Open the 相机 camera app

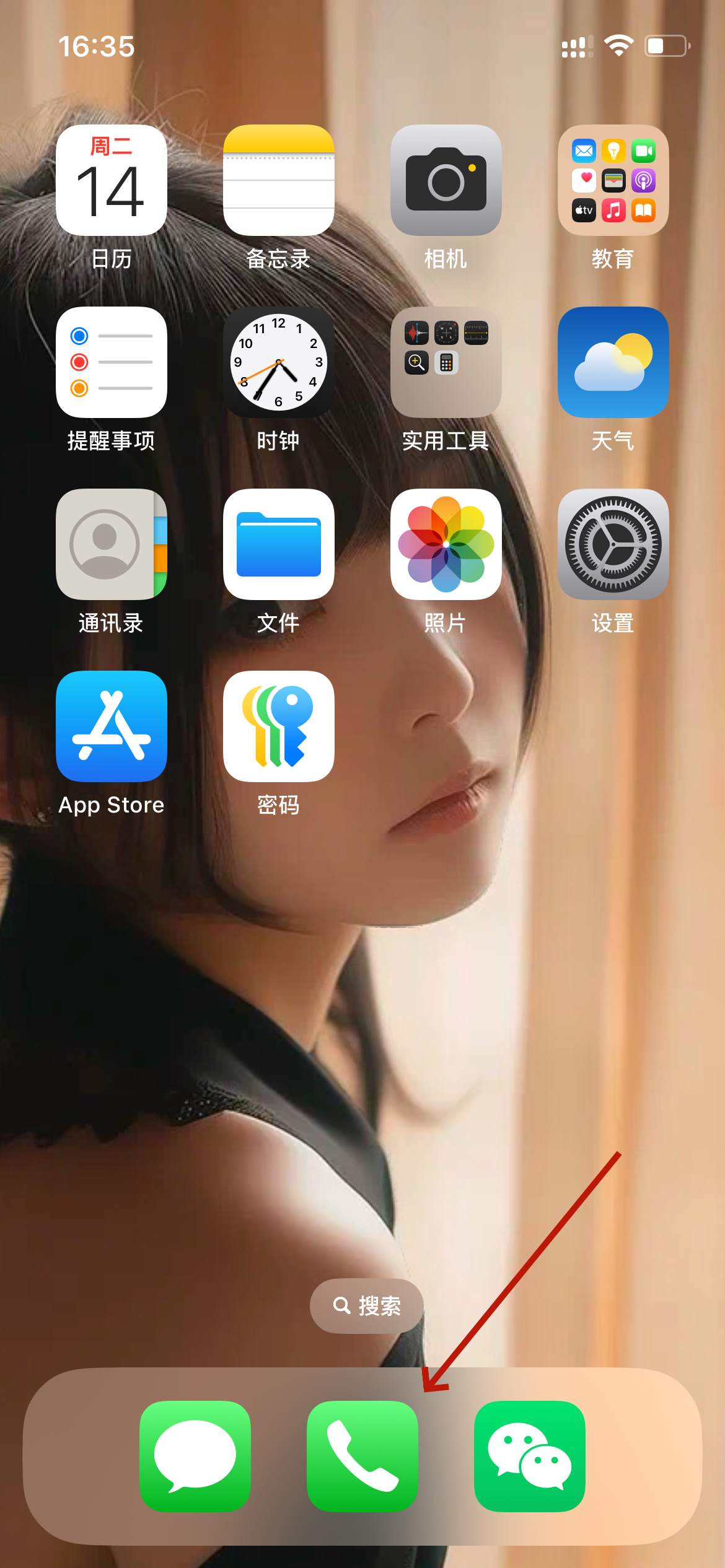446,180
